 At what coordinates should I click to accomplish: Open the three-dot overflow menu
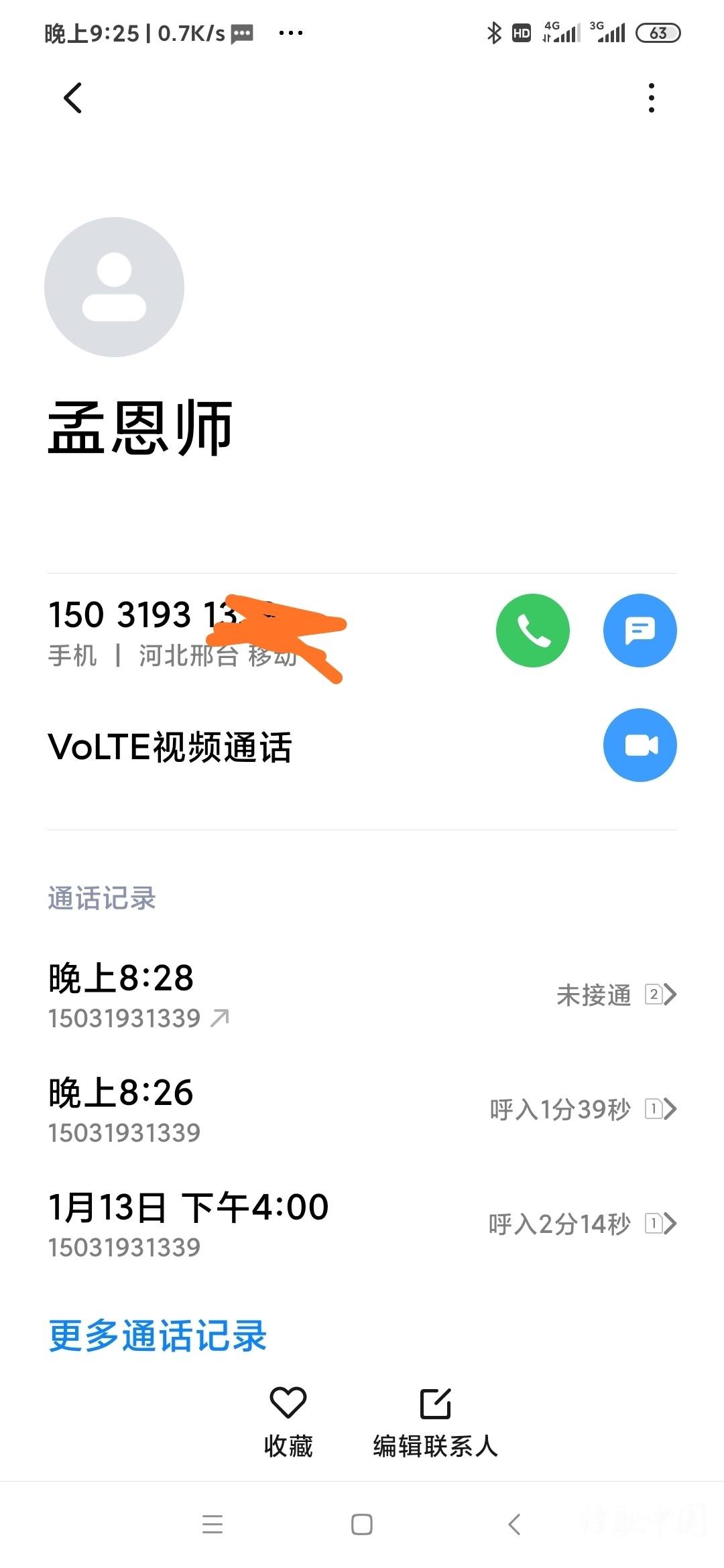click(x=651, y=99)
